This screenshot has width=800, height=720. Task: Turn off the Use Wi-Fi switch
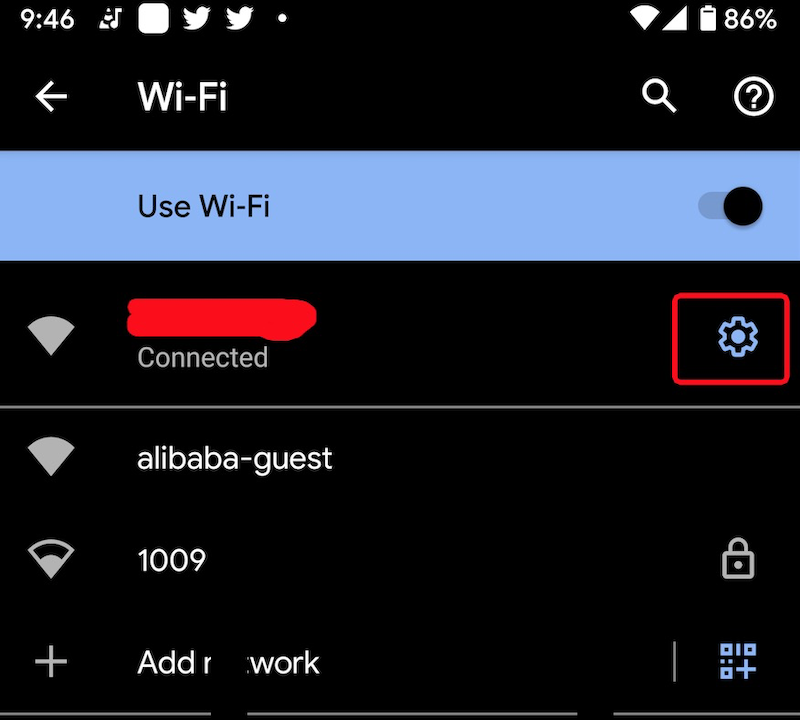731,207
